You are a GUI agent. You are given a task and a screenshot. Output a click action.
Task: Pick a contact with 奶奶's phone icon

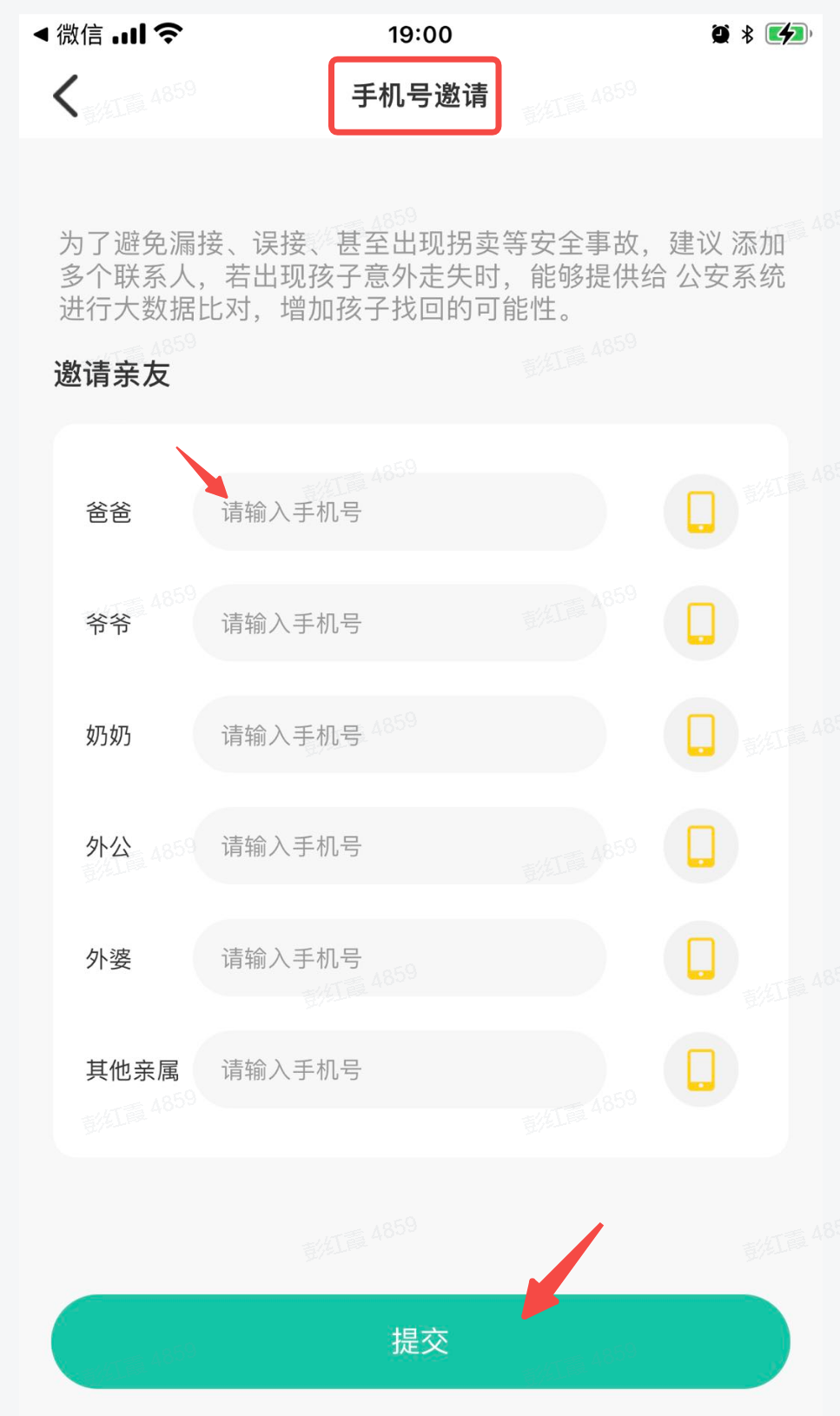point(701,735)
